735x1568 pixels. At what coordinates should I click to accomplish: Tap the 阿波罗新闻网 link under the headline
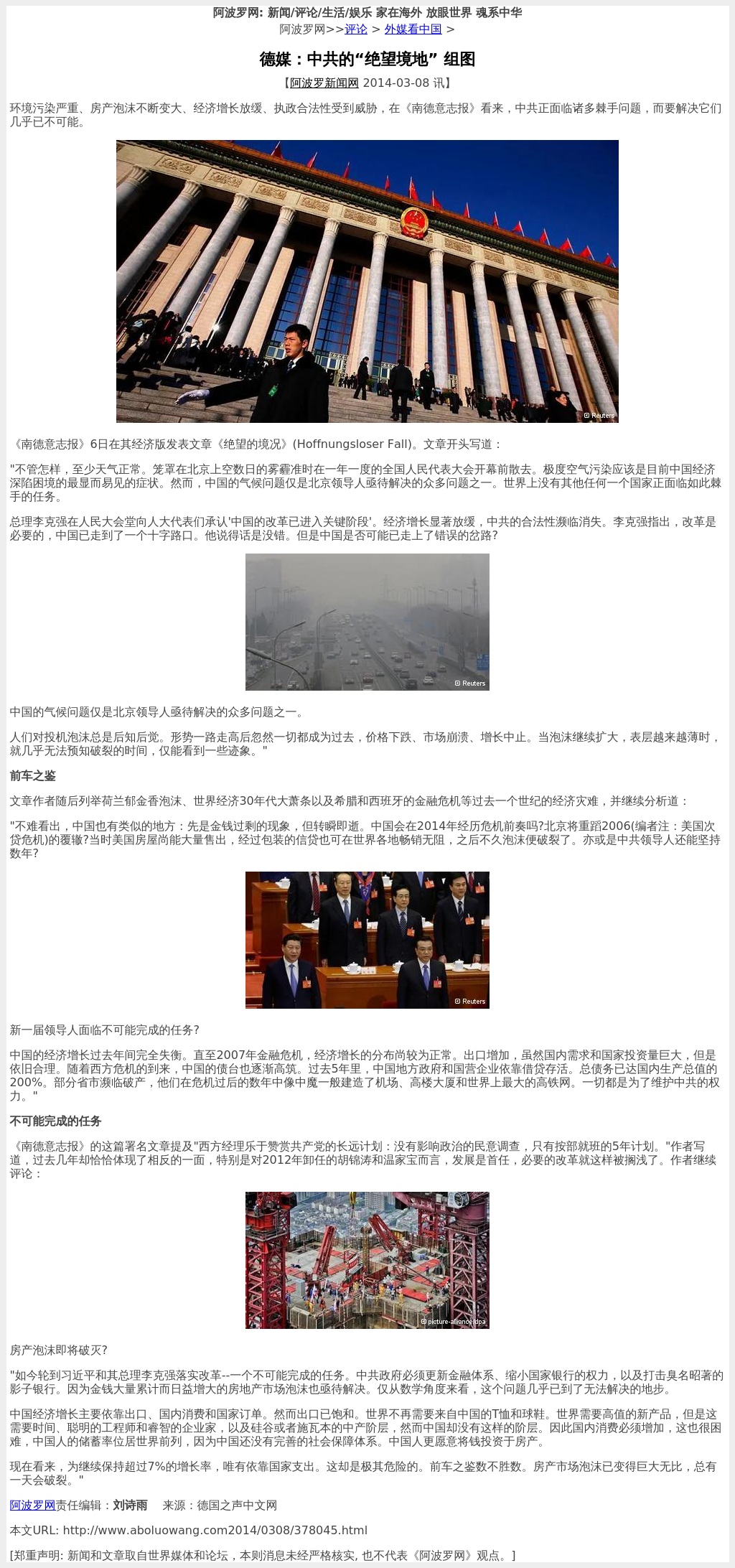pyautogui.click(x=324, y=83)
